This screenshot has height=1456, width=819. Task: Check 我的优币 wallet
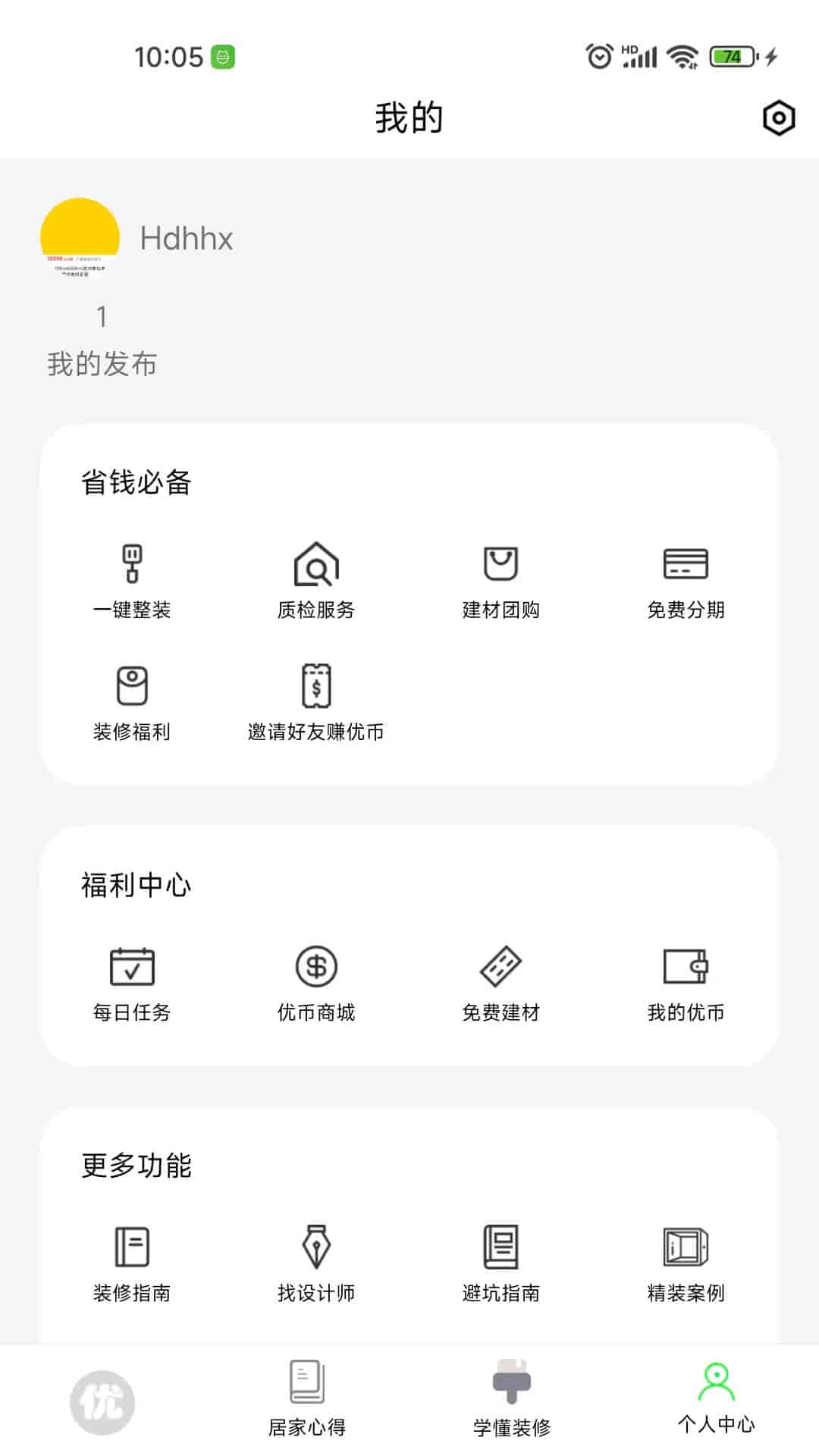pos(686,983)
